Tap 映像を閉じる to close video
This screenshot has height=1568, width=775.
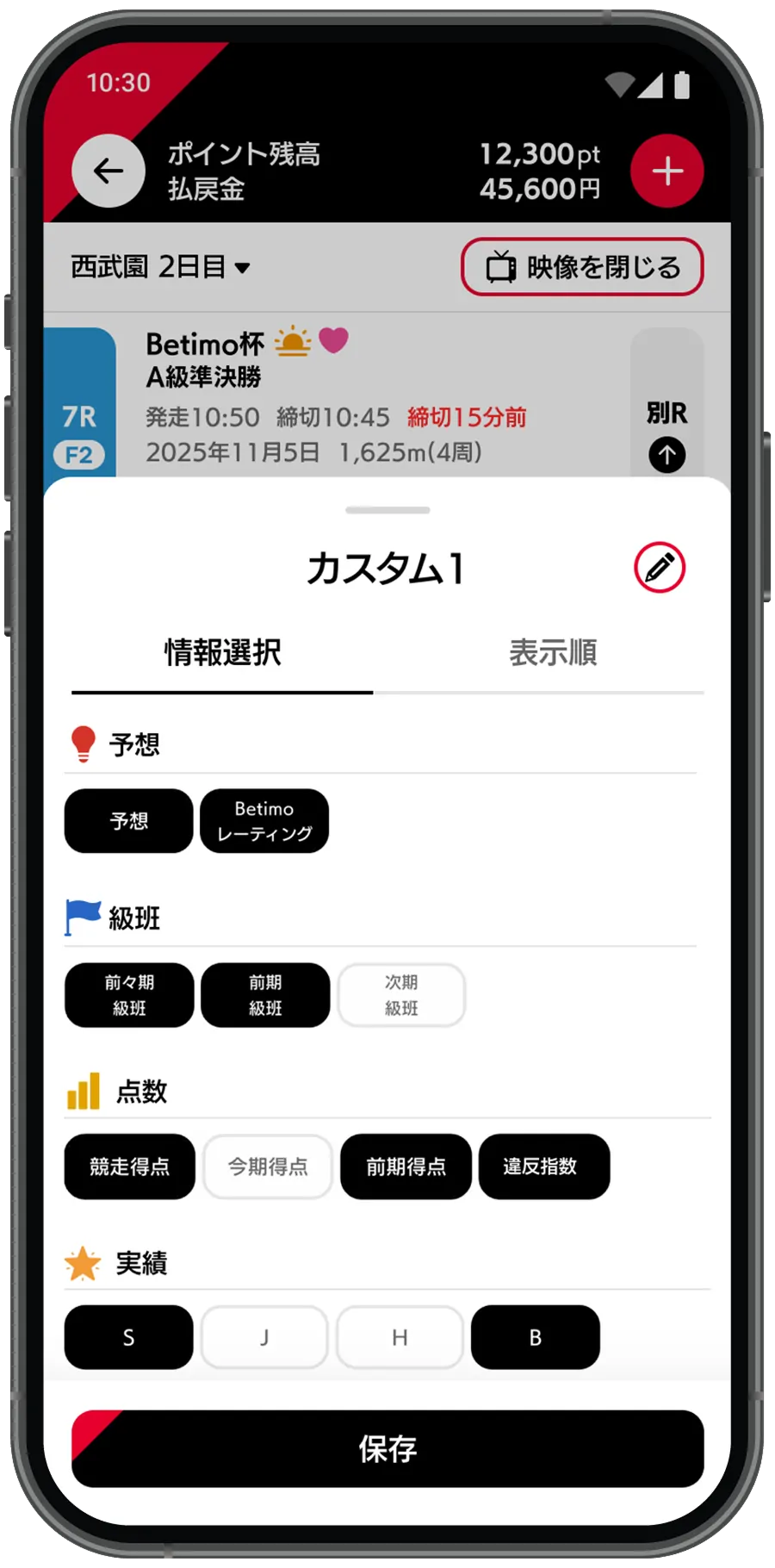582,267
